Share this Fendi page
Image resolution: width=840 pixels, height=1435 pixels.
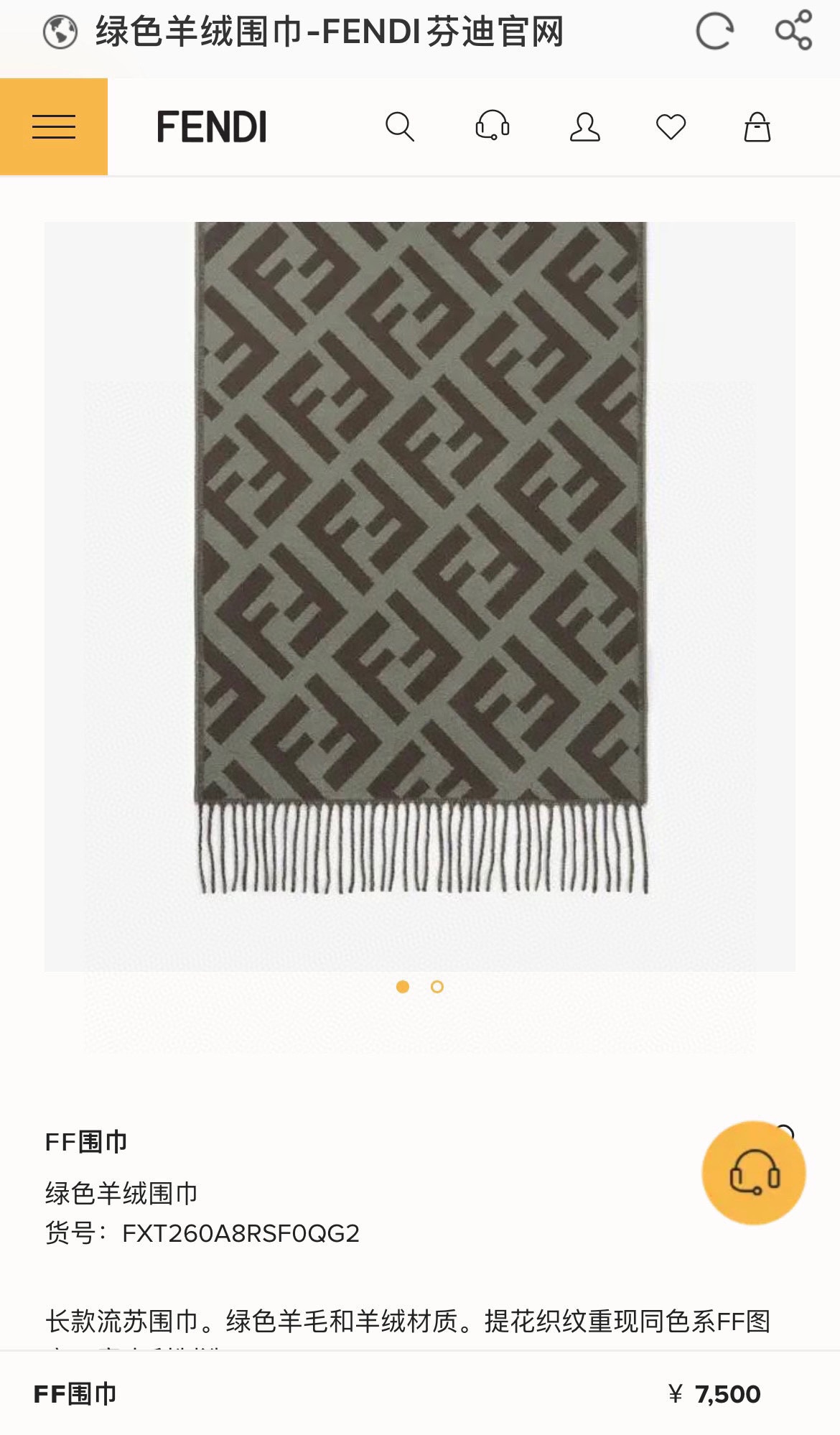point(793,31)
